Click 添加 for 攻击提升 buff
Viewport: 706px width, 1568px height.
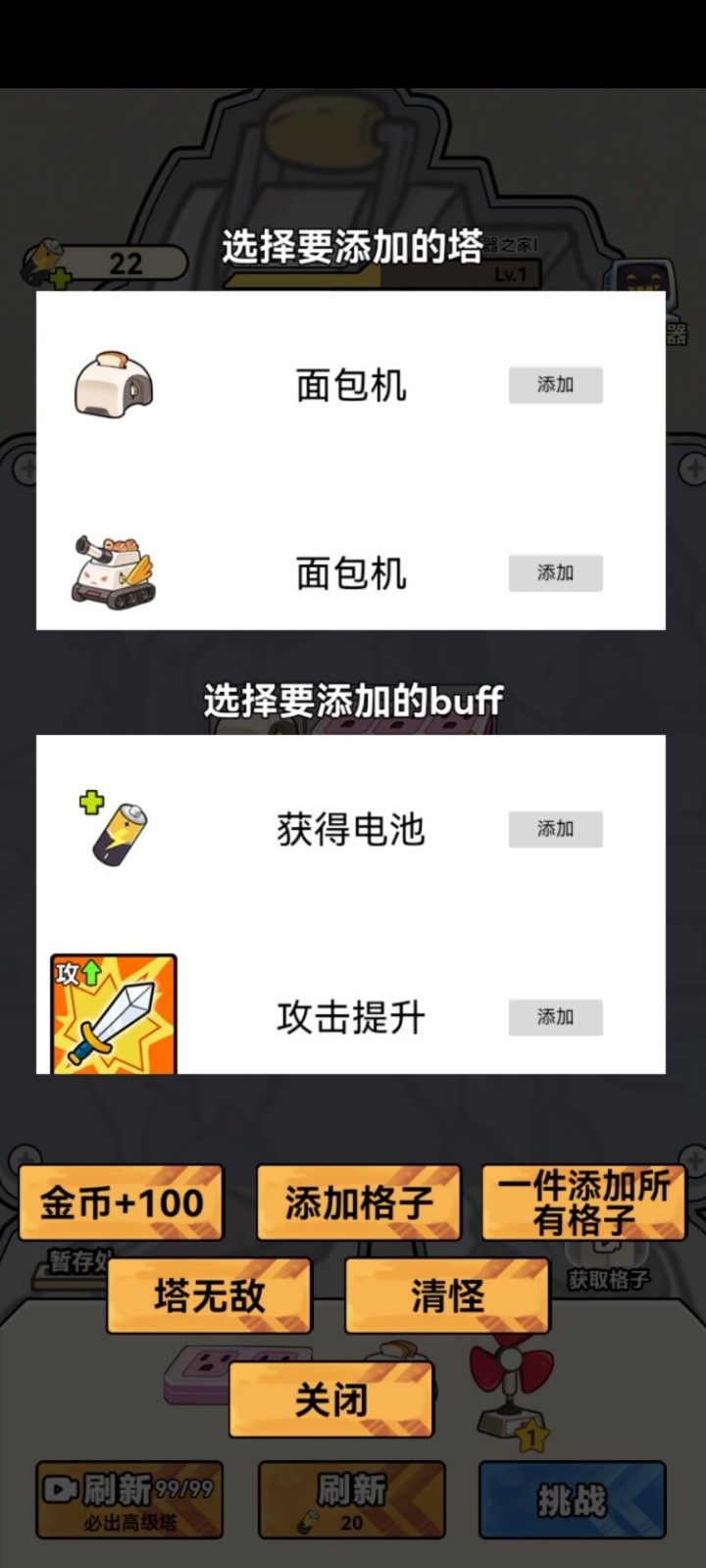tap(555, 1018)
